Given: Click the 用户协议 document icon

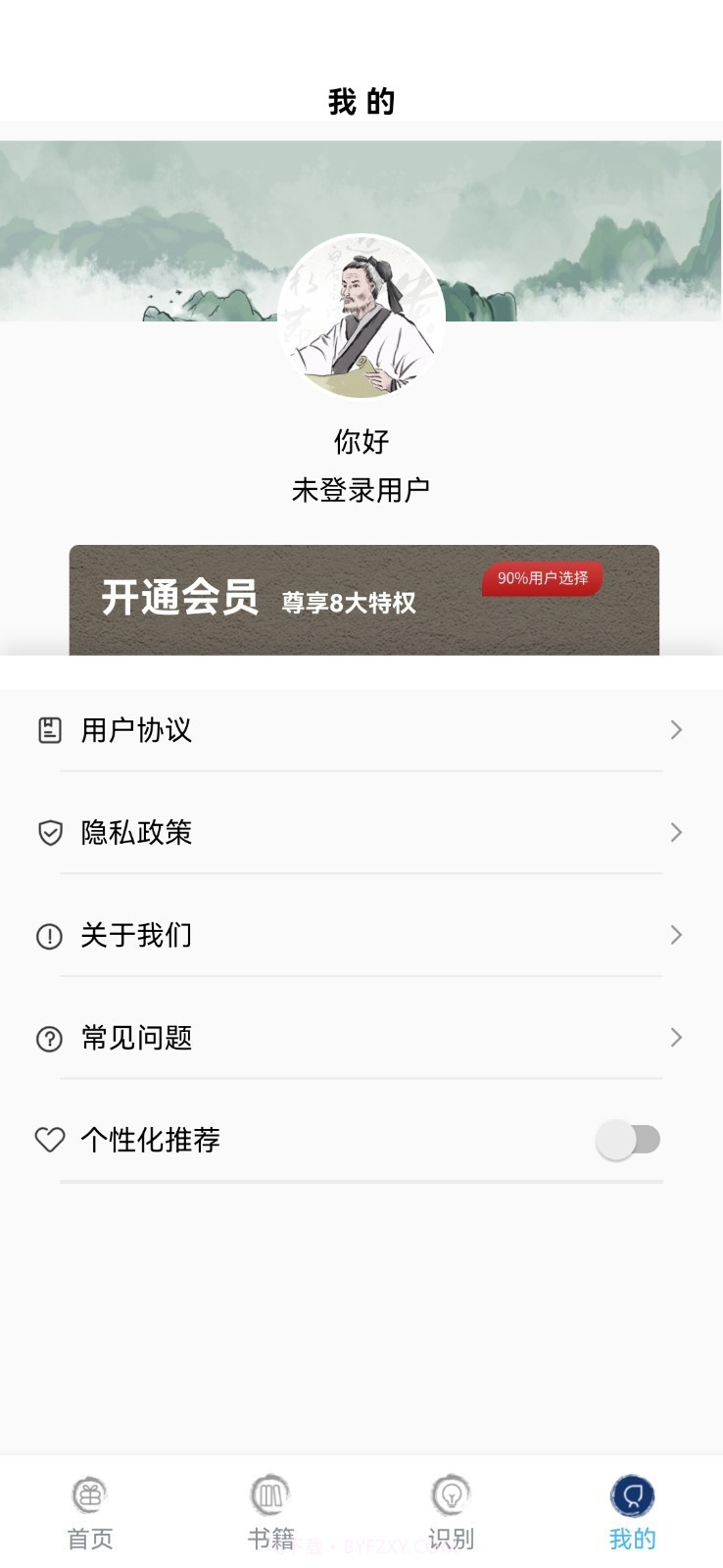Looking at the screenshot, I should pyautogui.click(x=50, y=729).
